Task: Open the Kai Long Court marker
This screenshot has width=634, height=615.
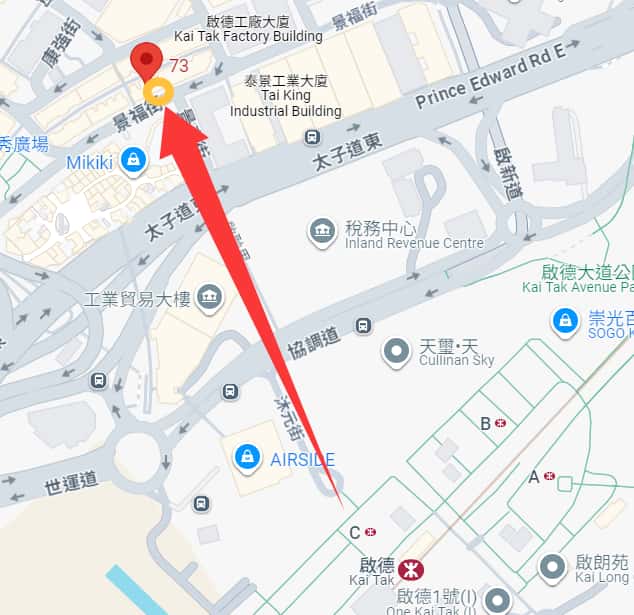Action: pos(552,567)
